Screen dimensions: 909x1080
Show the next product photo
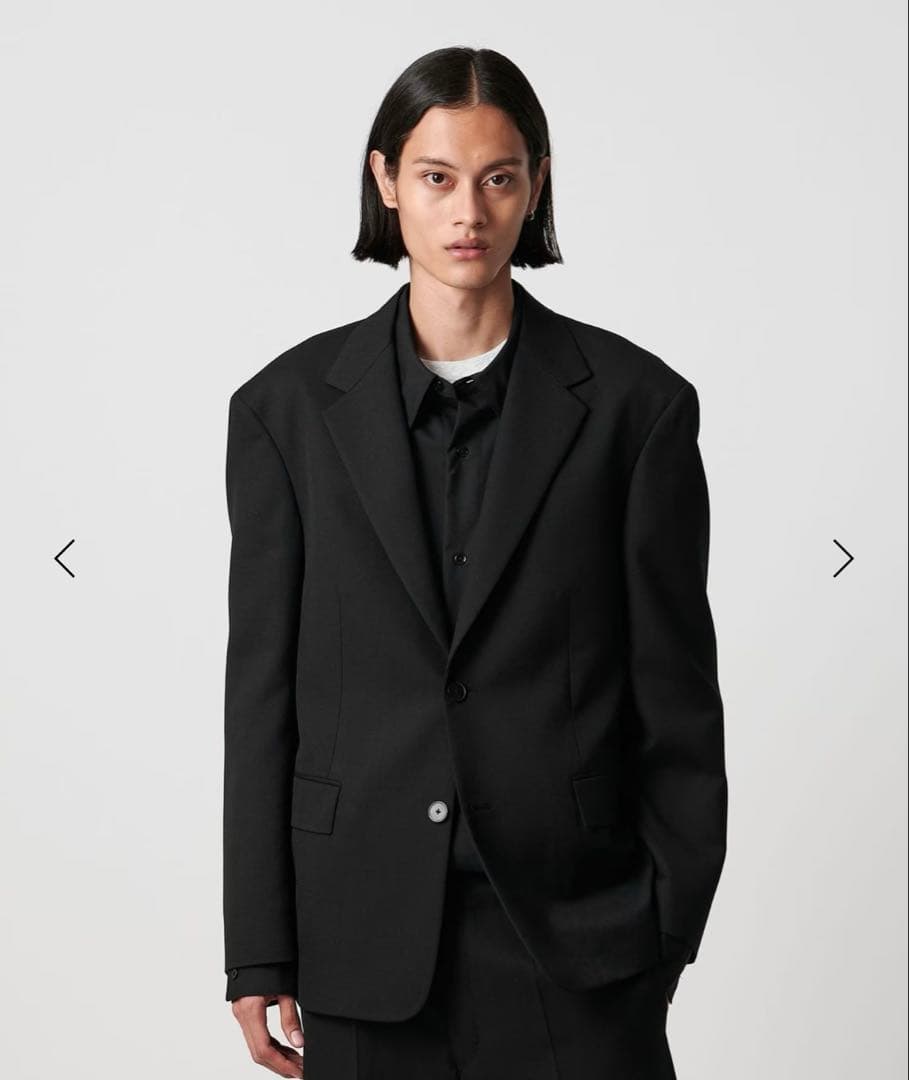click(843, 558)
